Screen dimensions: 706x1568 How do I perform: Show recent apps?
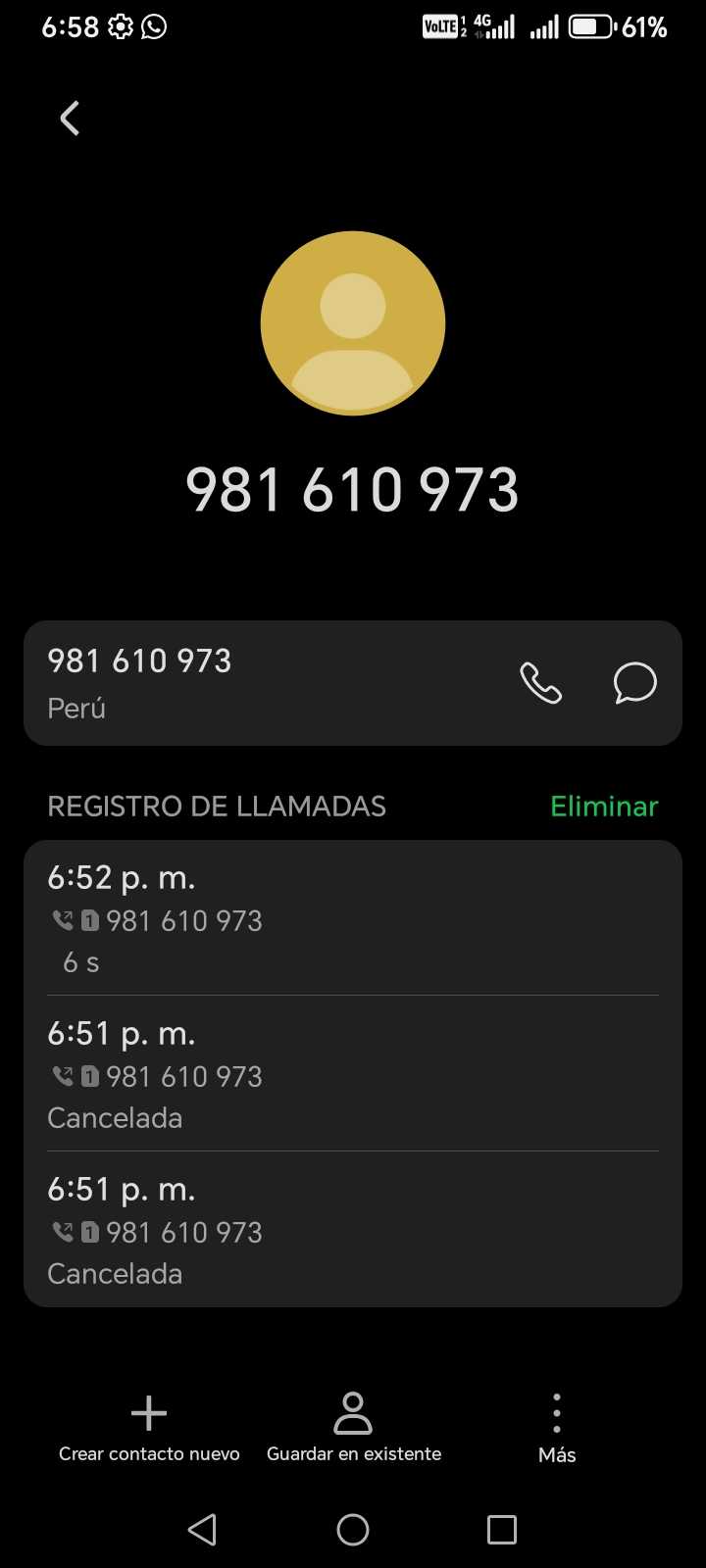pos(502,1530)
